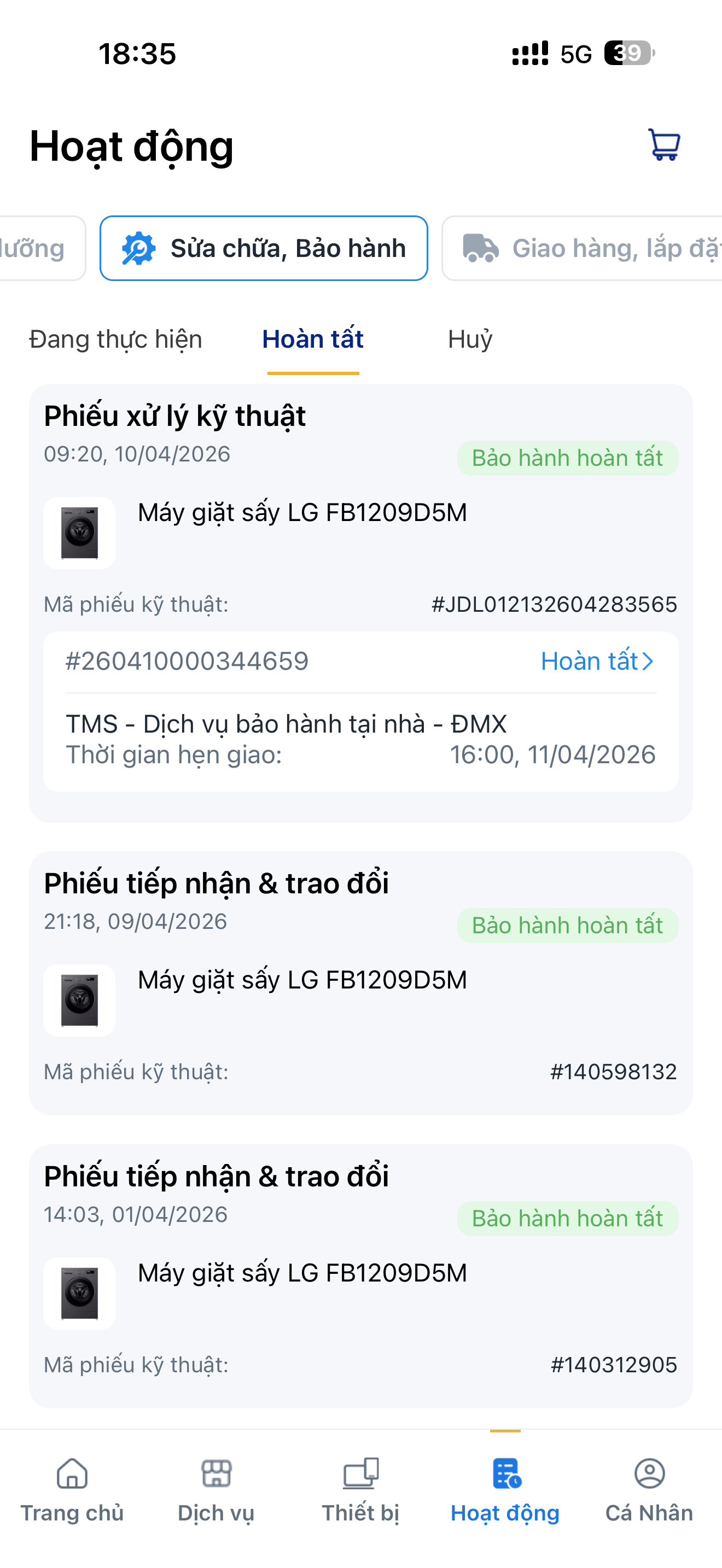This screenshot has width=722, height=1568.
Task: Open Hoàn tất details for order #260410000344659
Action: [597, 661]
